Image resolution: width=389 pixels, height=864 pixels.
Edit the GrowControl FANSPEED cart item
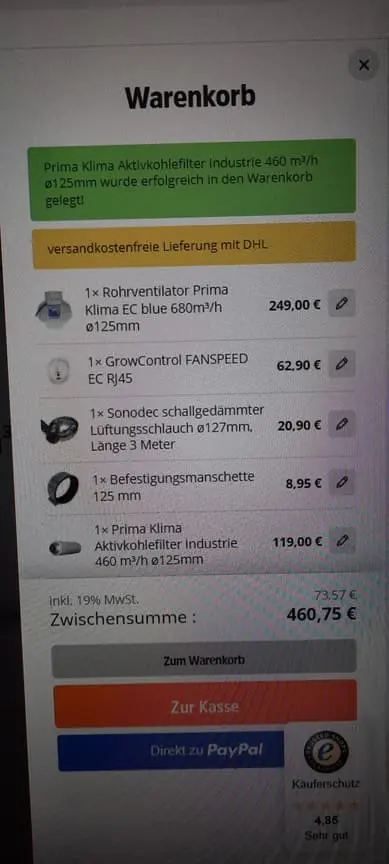342,364
